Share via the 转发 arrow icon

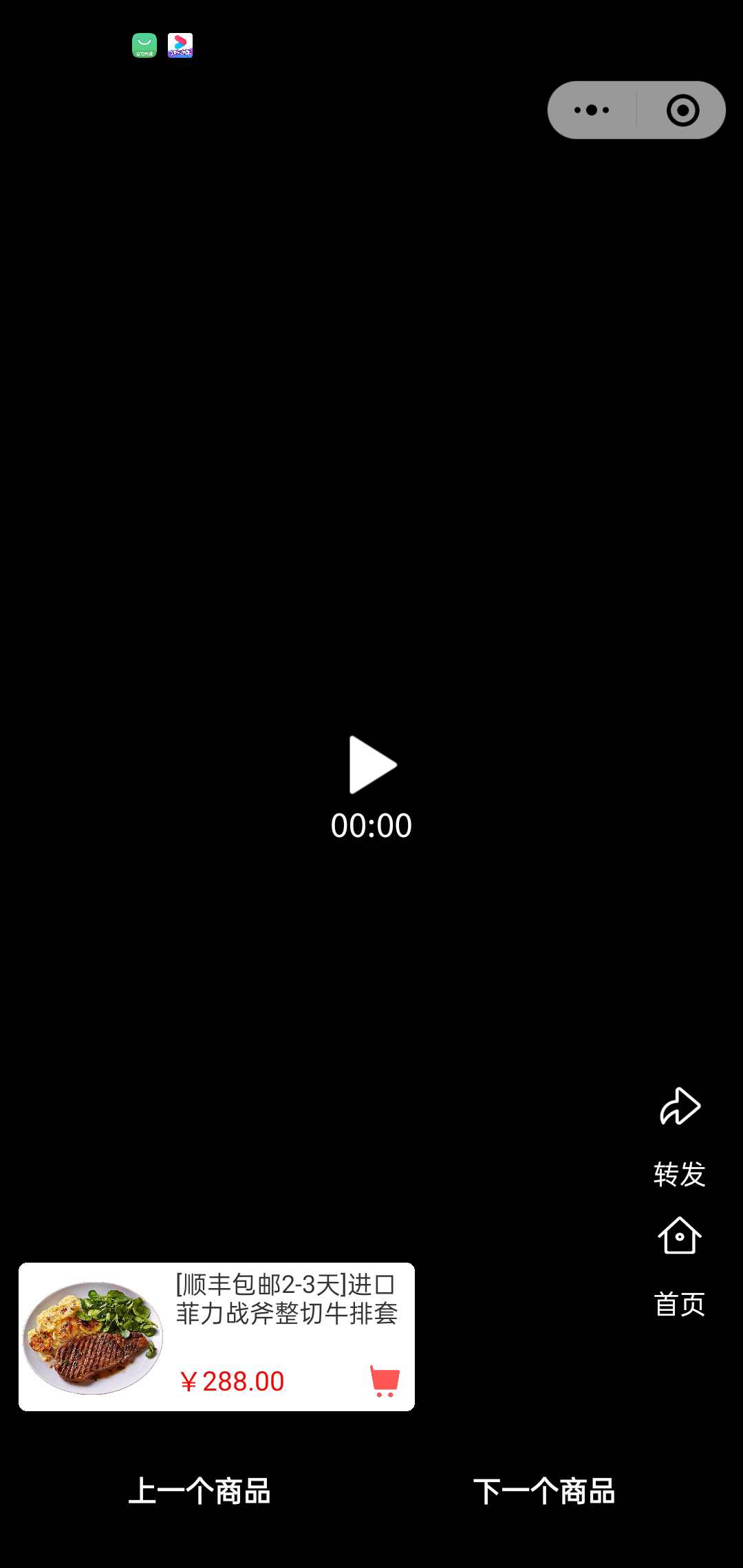680,1107
